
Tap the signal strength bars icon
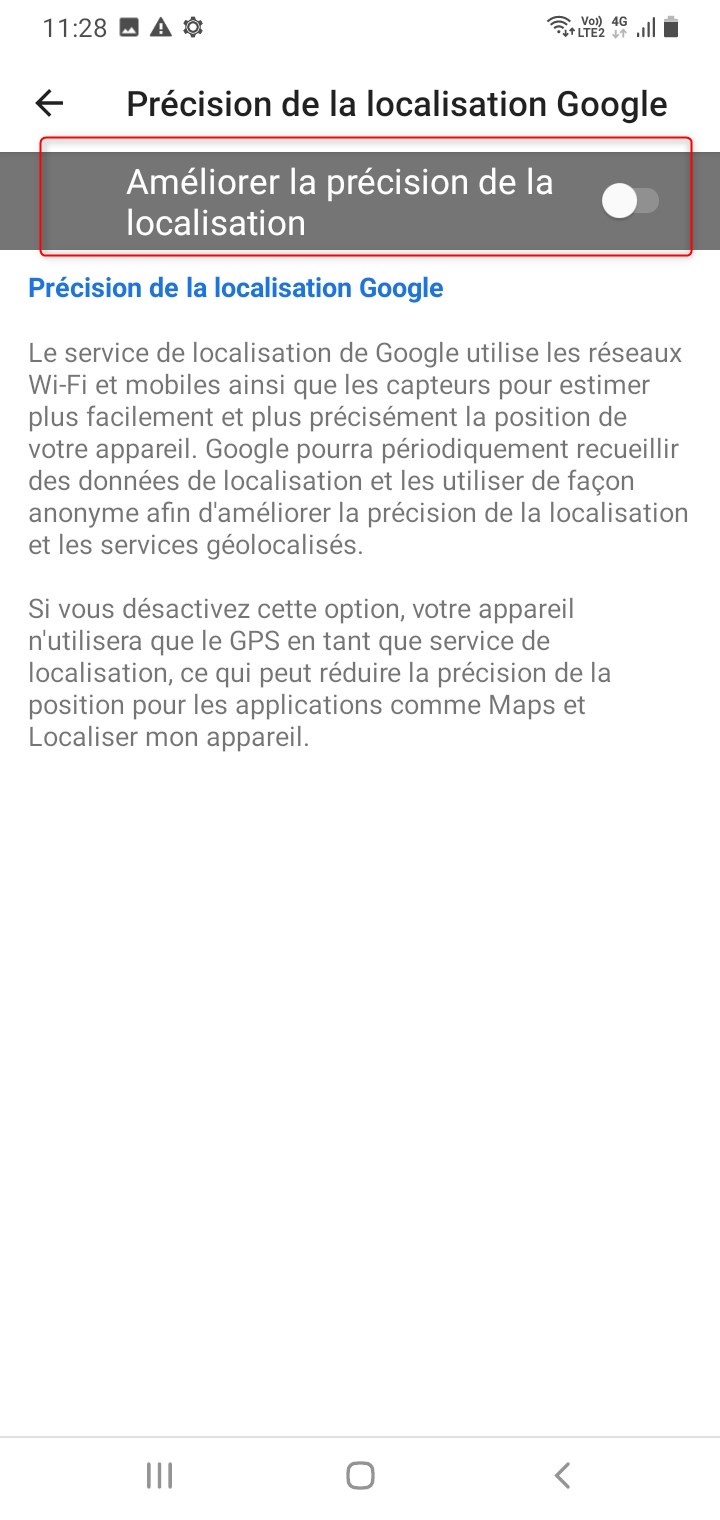[x=644, y=27]
